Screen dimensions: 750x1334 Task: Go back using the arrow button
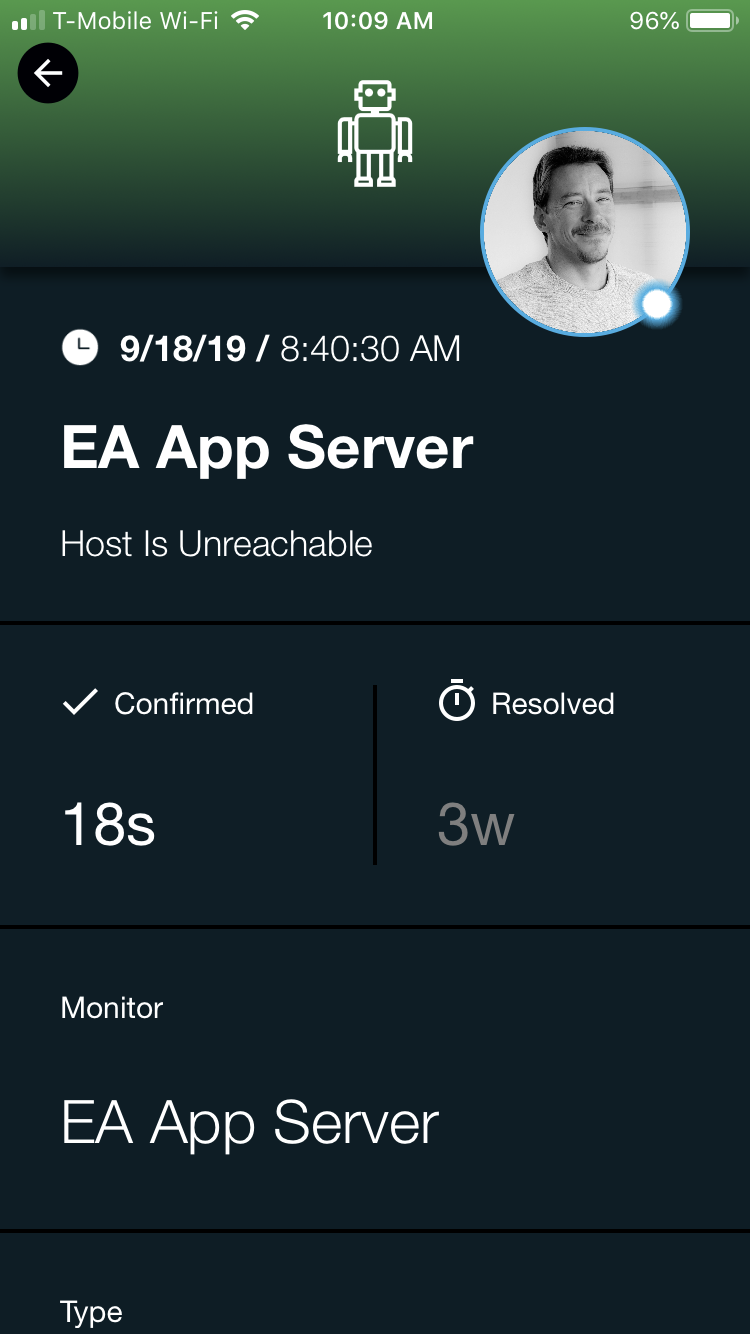48,73
